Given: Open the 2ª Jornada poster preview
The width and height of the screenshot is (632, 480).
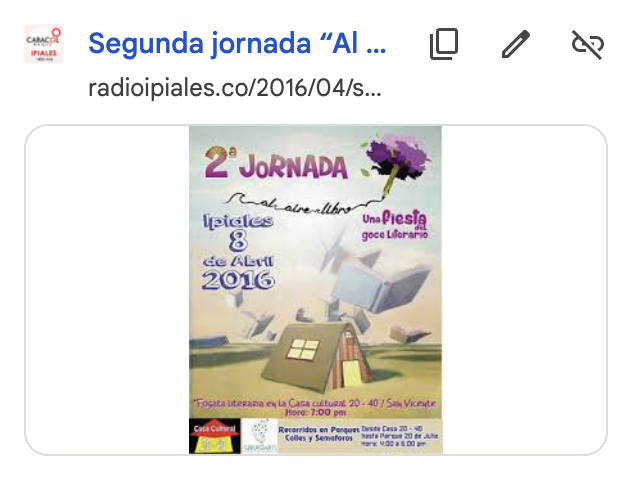Looking at the screenshot, I should click(316, 289).
